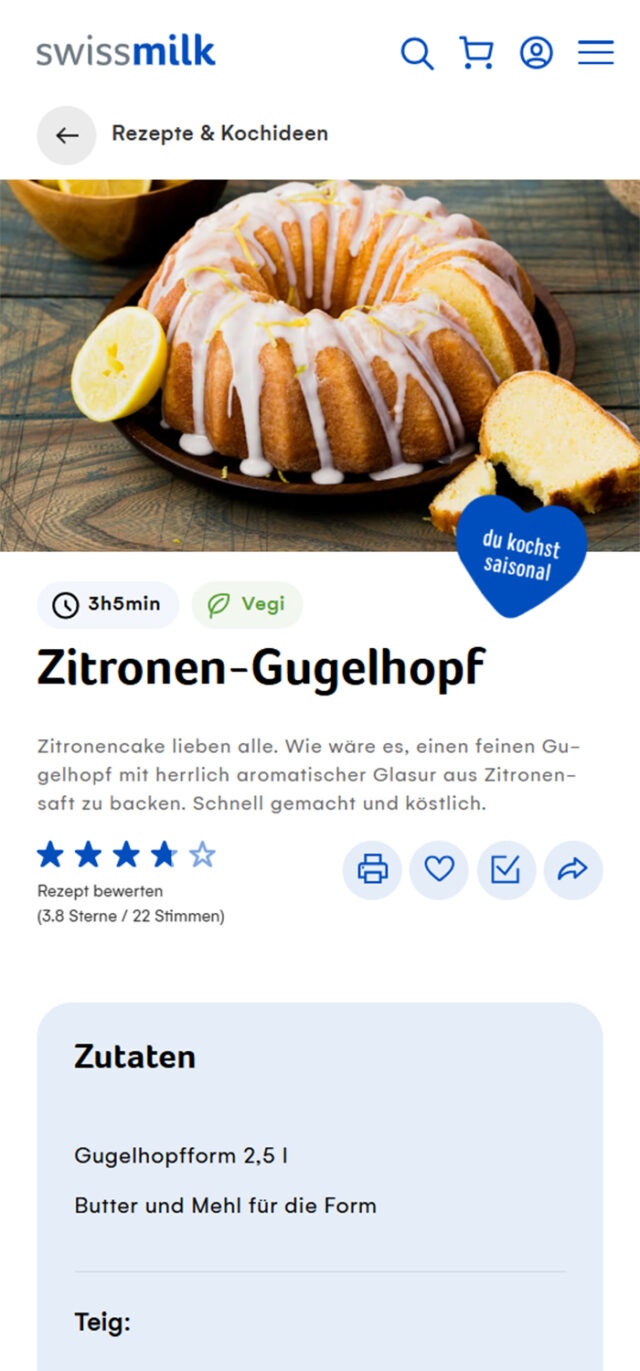Save recipe with the heart icon

coord(439,870)
